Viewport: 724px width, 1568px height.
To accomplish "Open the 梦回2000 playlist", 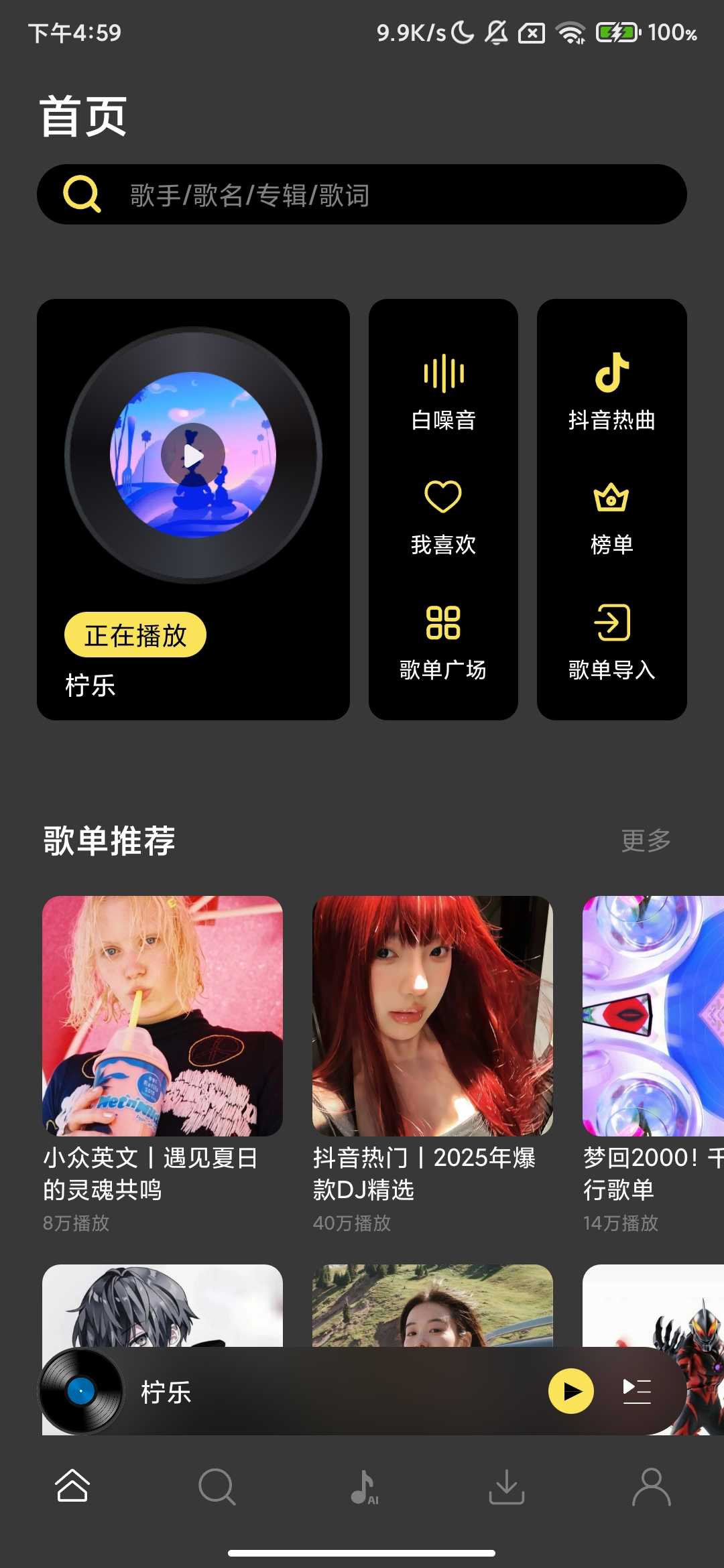I will coord(653,1016).
